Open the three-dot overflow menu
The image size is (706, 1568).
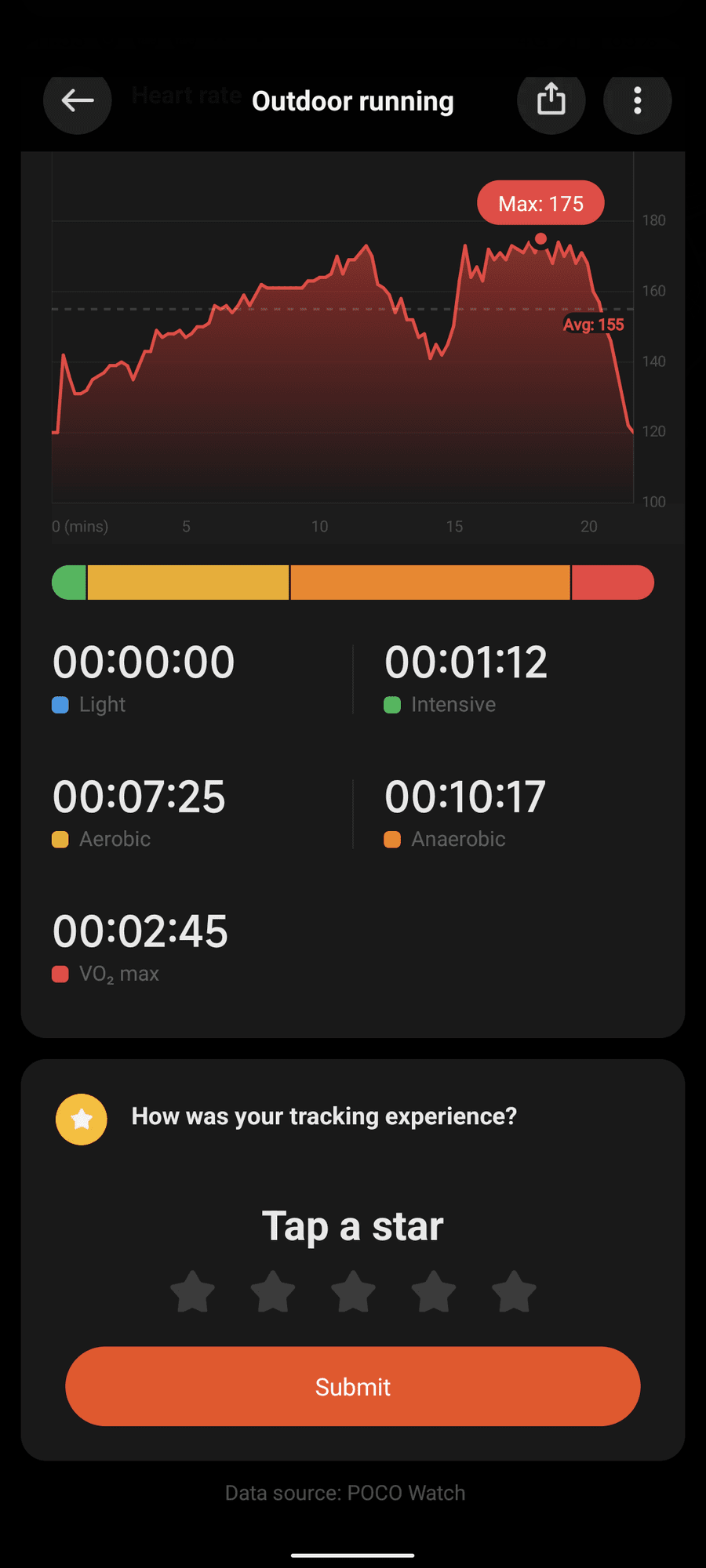637,100
